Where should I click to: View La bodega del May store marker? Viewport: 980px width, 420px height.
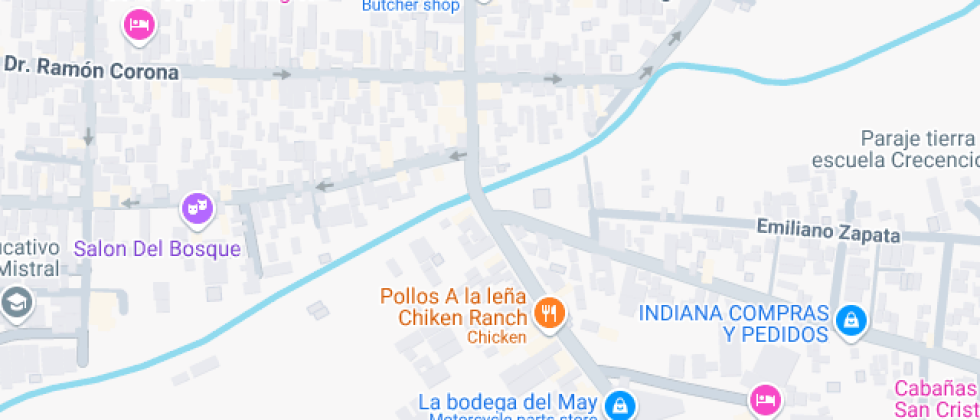620,404
